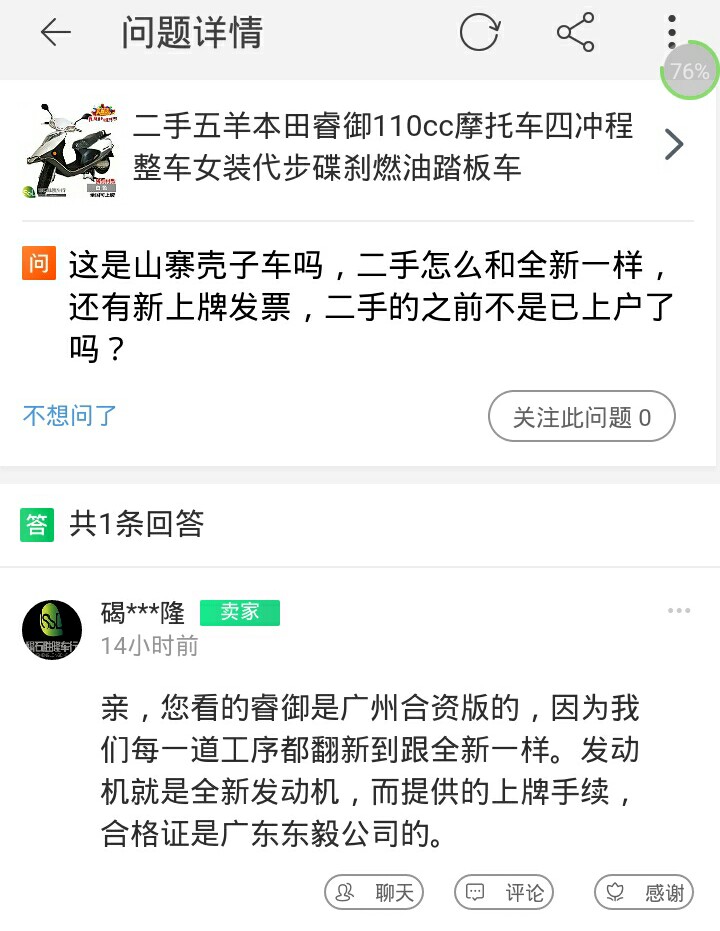Tap seller 碣***隆 avatar
720x931 pixels.
click(51, 629)
